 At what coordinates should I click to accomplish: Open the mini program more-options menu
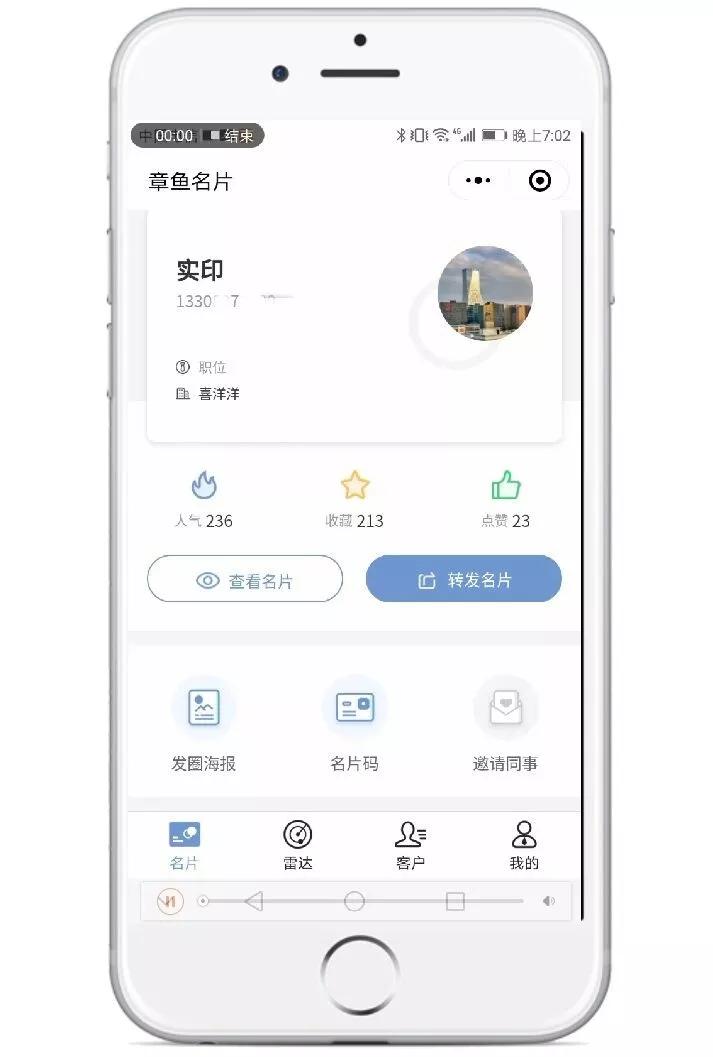[479, 181]
